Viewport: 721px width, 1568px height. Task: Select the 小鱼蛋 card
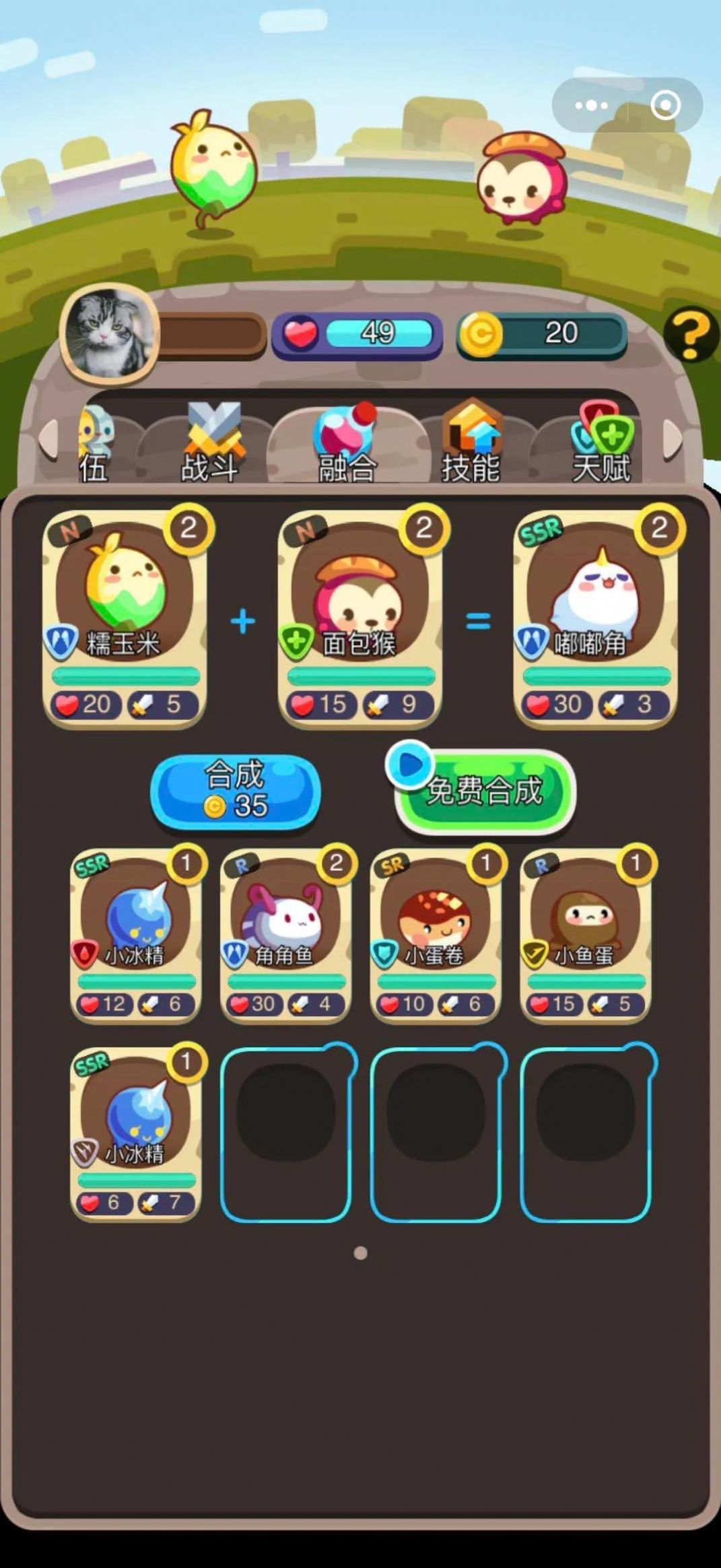coord(586,935)
